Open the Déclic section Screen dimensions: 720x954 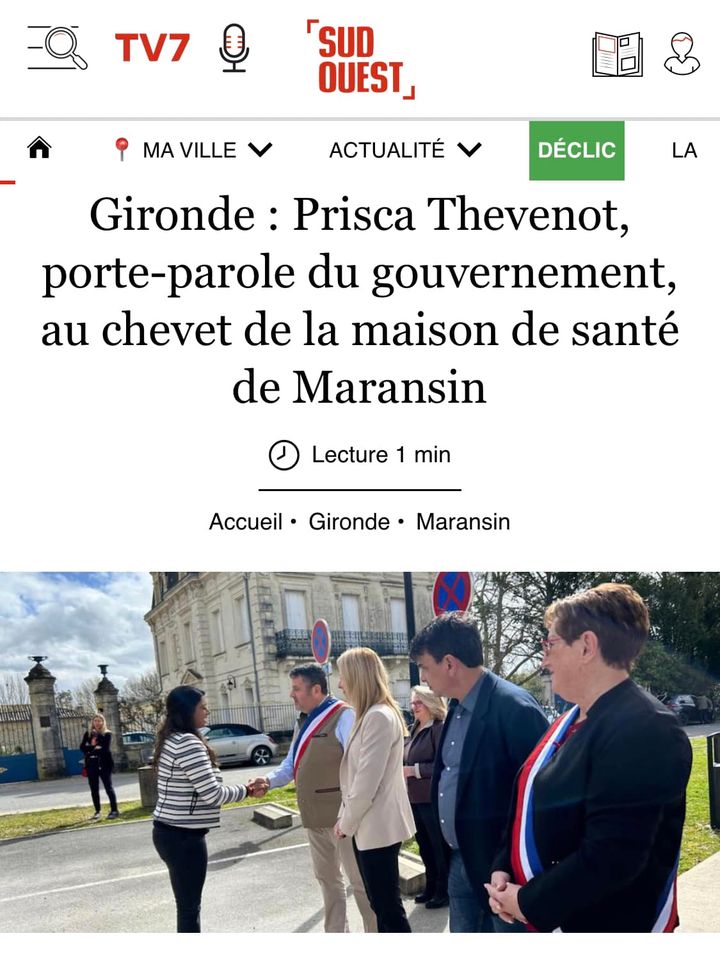pyautogui.click(x=576, y=150)
